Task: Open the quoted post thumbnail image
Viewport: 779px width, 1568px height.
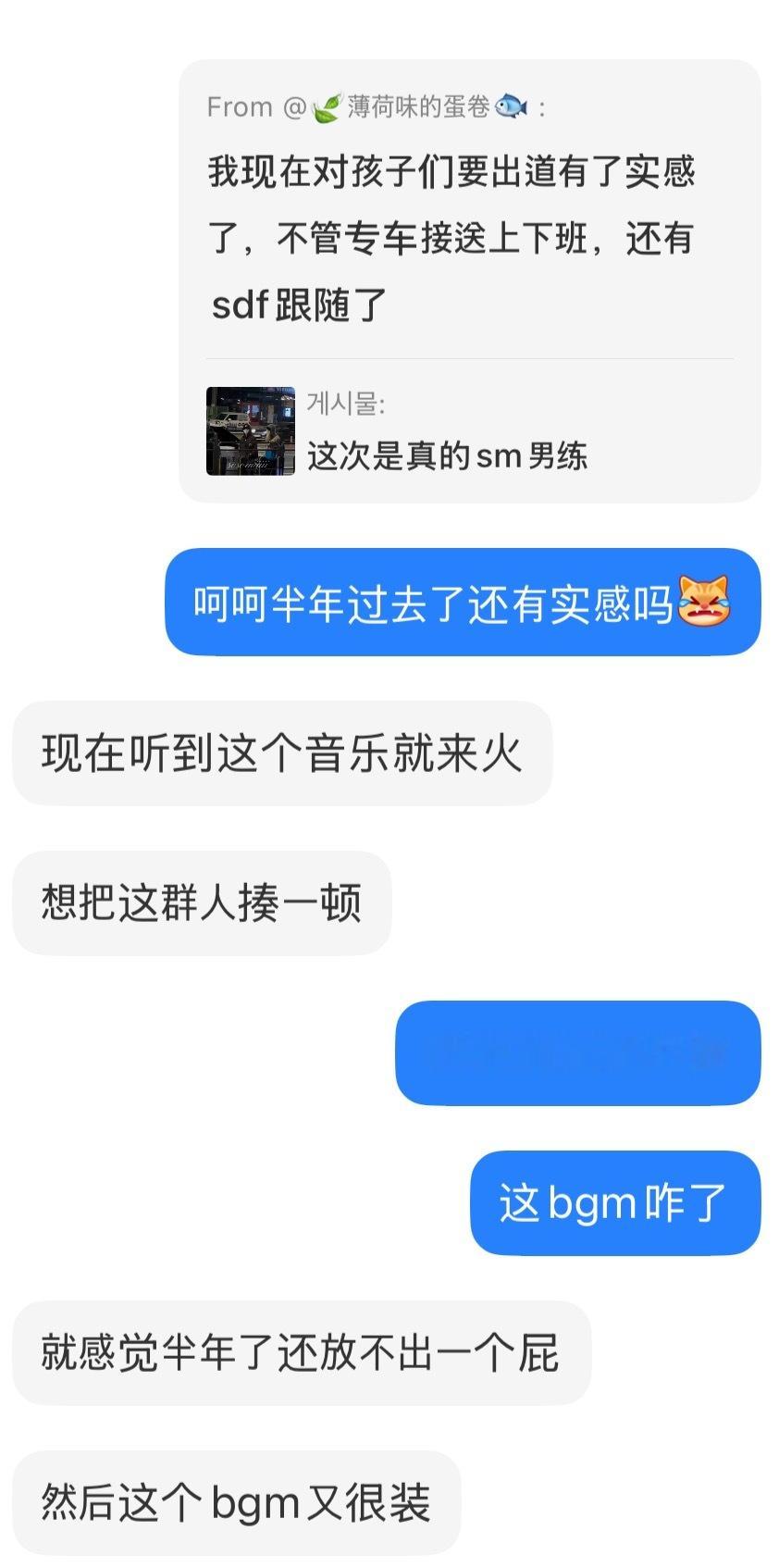Action: [x=248, y=429]
